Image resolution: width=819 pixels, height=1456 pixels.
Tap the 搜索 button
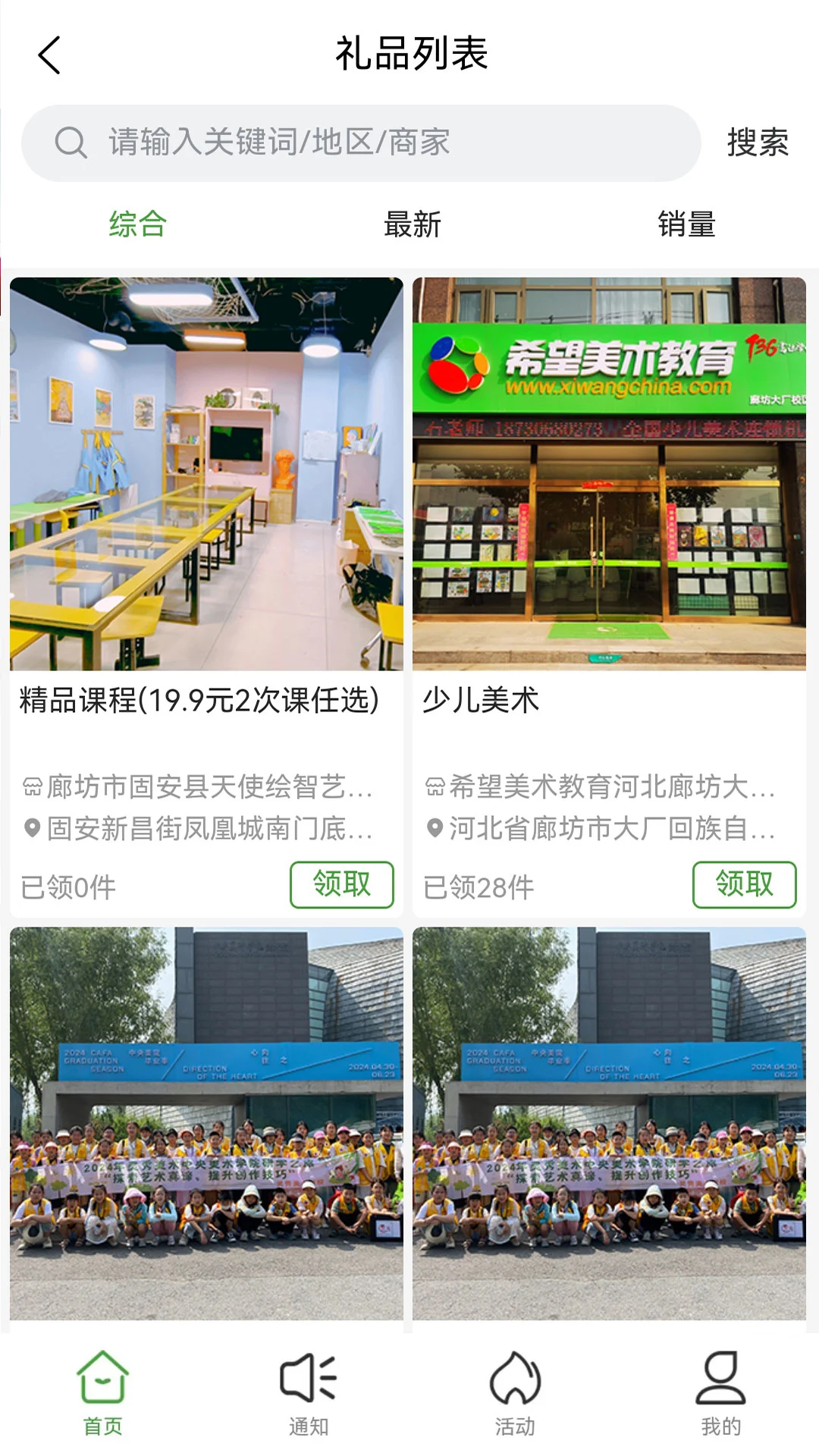(x=757, y=143)
